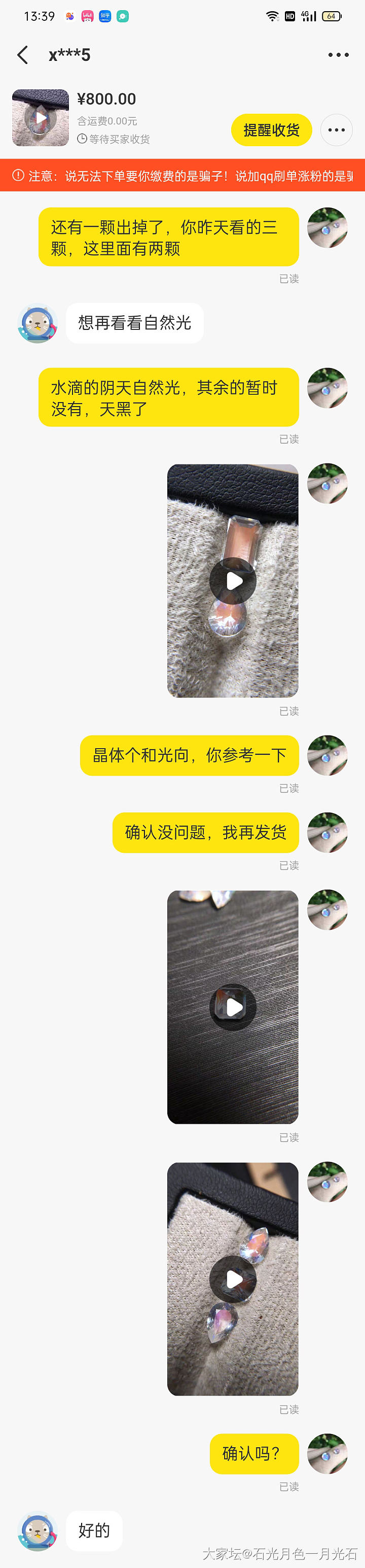Viewport: 365px width, 1568px height.
Task: Play the video with the dark brushed background
Action: (233, 1007)
